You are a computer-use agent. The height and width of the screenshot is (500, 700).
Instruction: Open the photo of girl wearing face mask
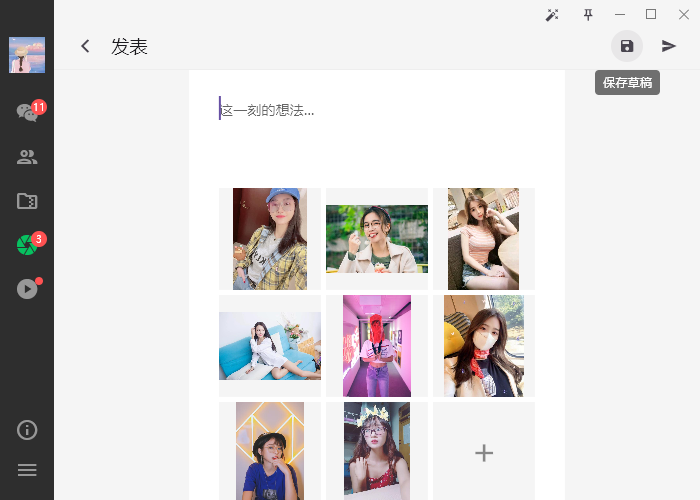(x=484, y=346)
